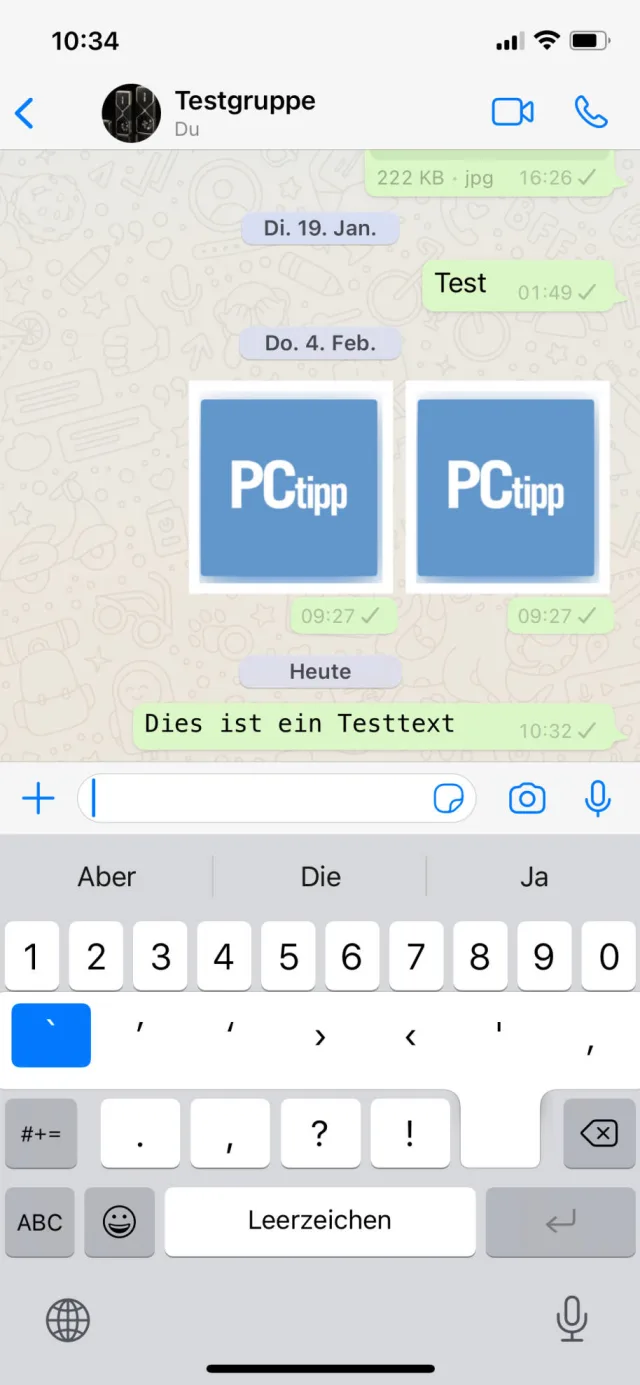Image resolution: width=640 pixels, height=1385 pixels.
Task: Start keyboard dictation
Action: pyautogui.click(x=571, y=1320)
